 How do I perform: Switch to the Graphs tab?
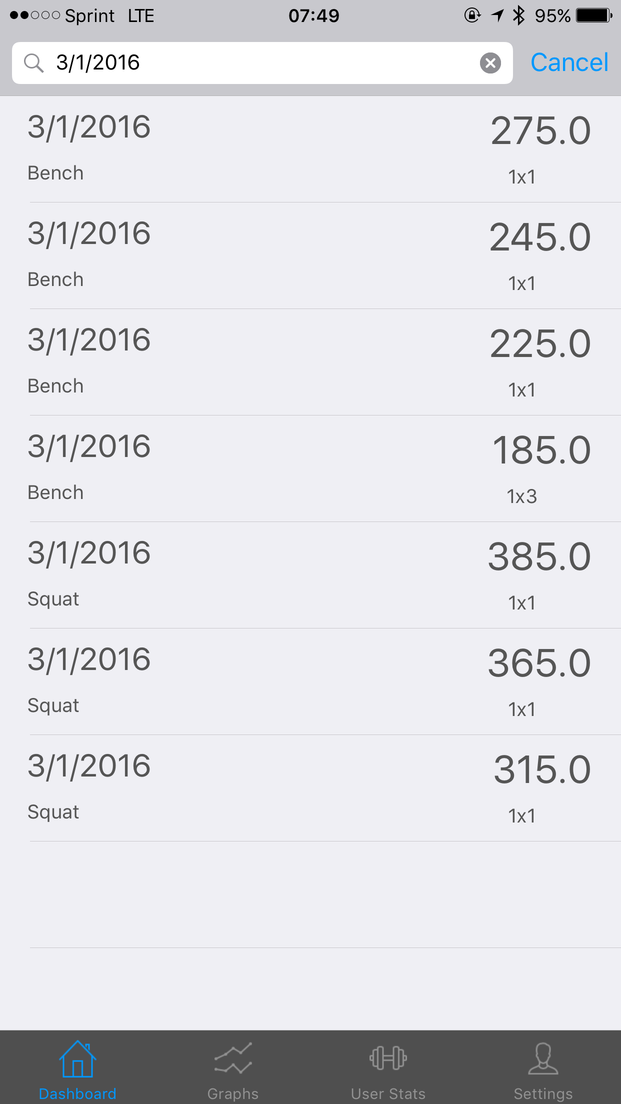tap(233, 1068)
